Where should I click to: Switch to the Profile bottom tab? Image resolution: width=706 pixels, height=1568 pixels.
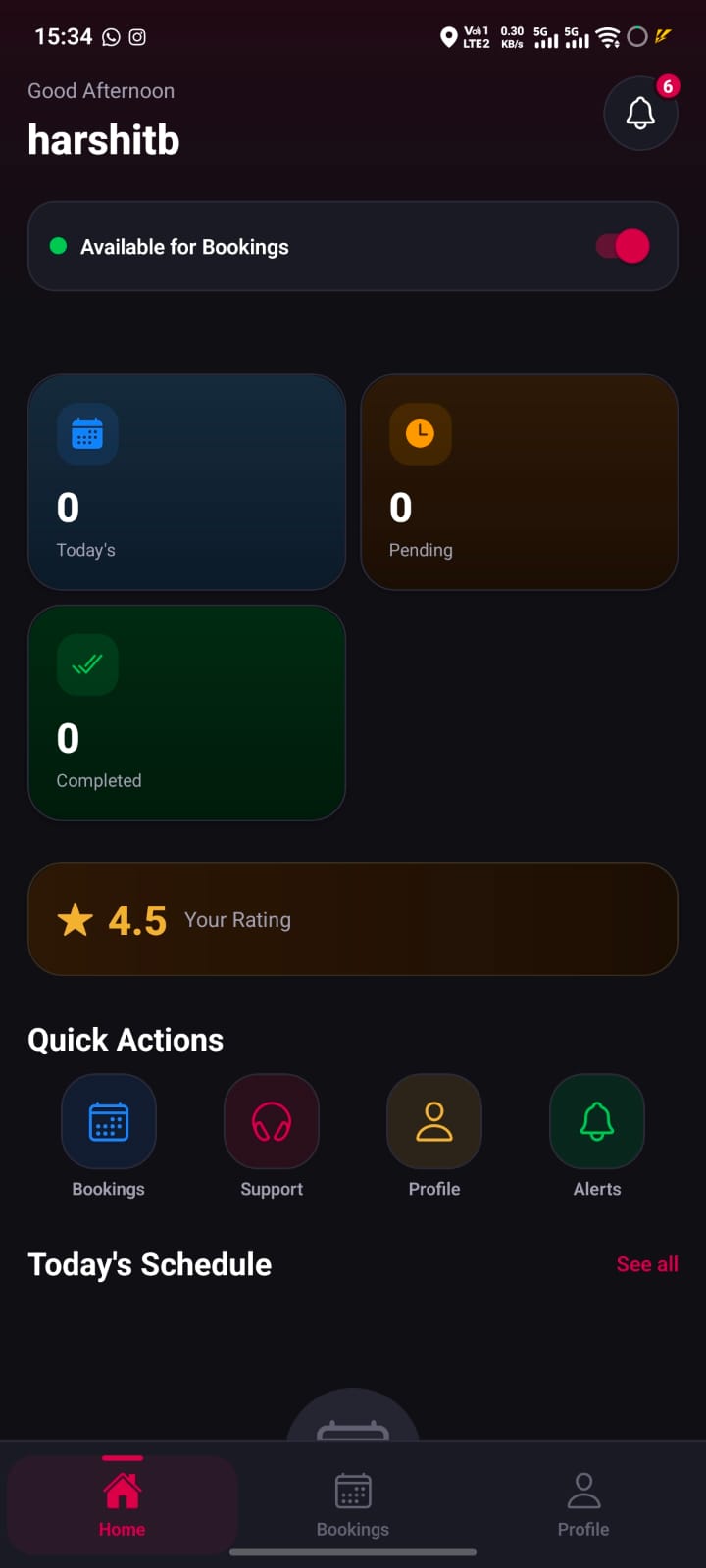[x=583, y=1504]
